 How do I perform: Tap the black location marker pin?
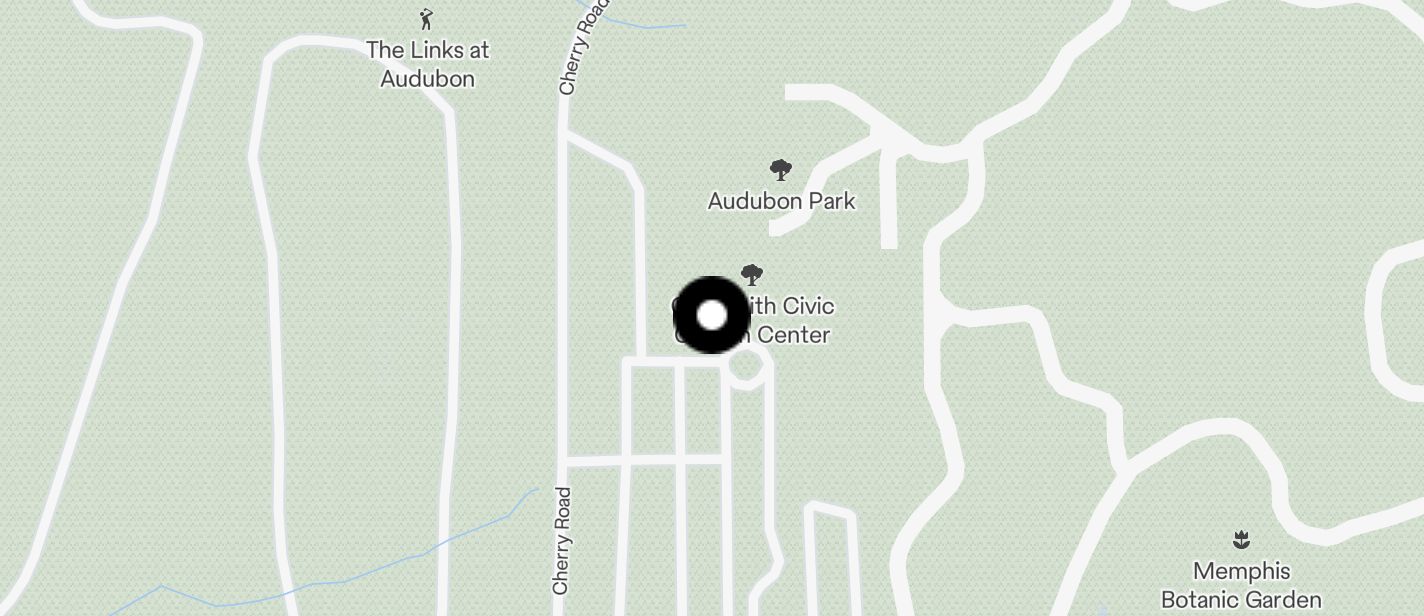(711, 315)
